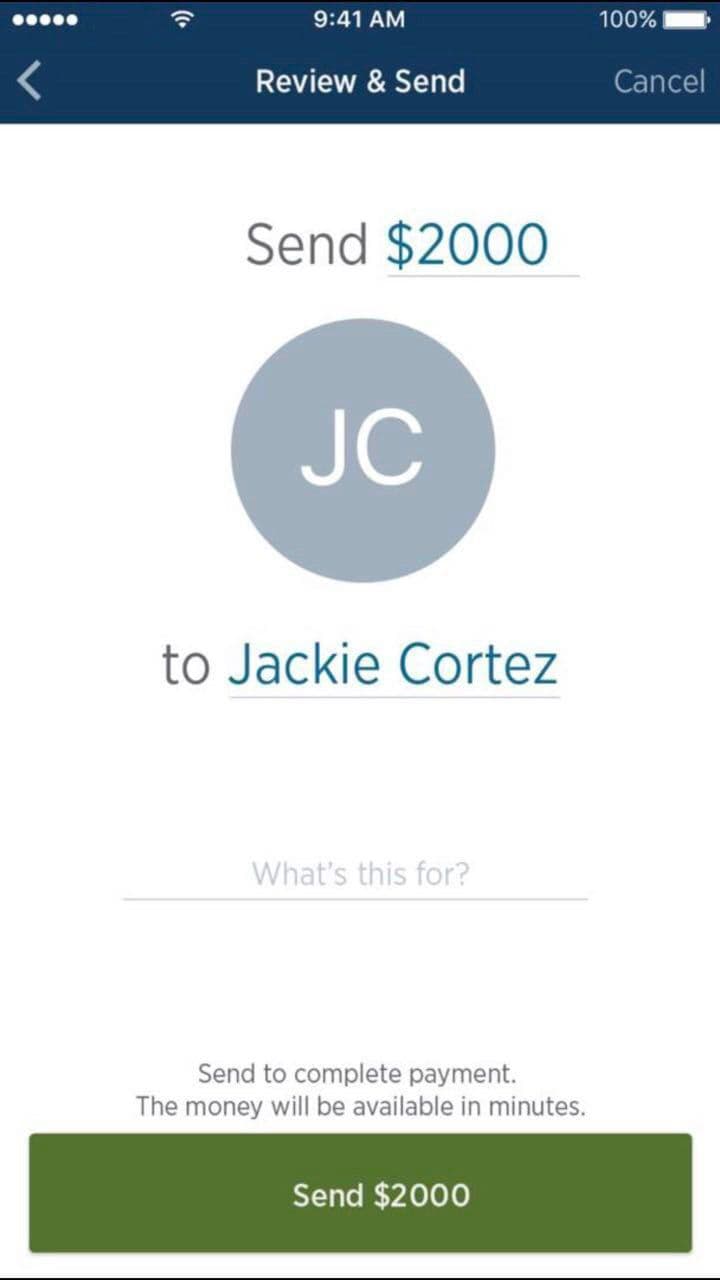The image size is (720, 1280).
Task: Go back using the top-left arrow
Action: (30, 81)
